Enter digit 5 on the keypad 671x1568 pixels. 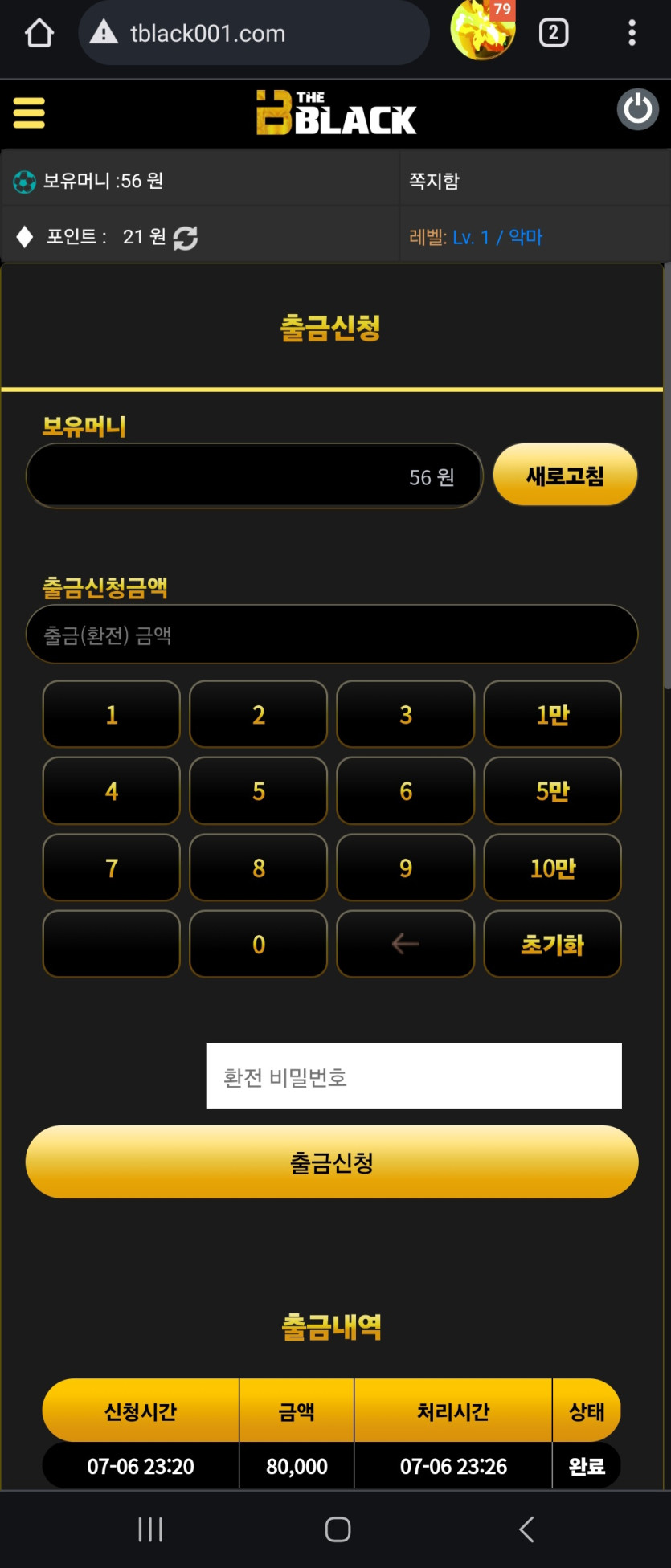click(x=259, y=791)
